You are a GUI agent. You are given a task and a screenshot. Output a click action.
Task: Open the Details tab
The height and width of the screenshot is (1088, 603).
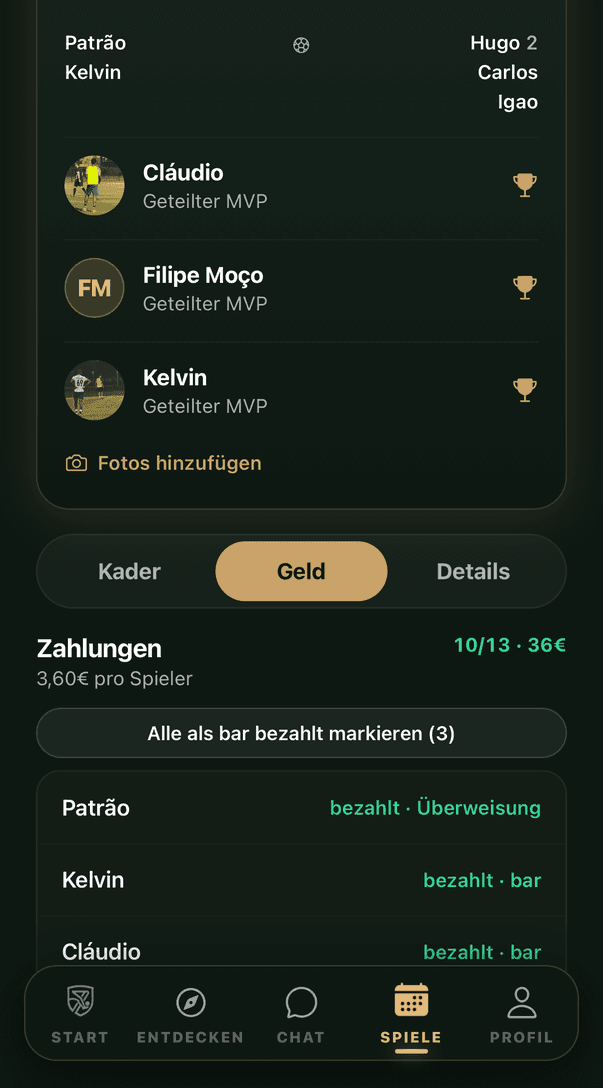(473, 571)
